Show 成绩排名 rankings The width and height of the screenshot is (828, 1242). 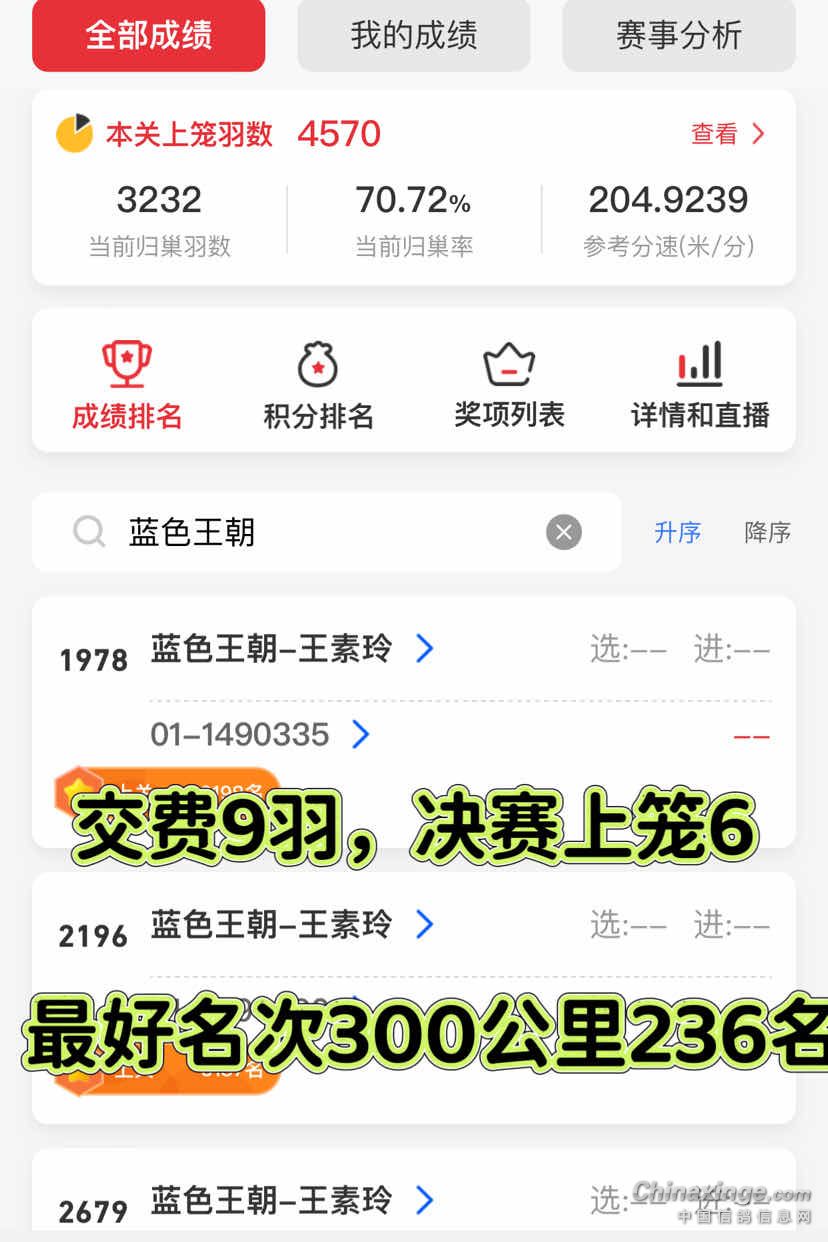point(127,385)
